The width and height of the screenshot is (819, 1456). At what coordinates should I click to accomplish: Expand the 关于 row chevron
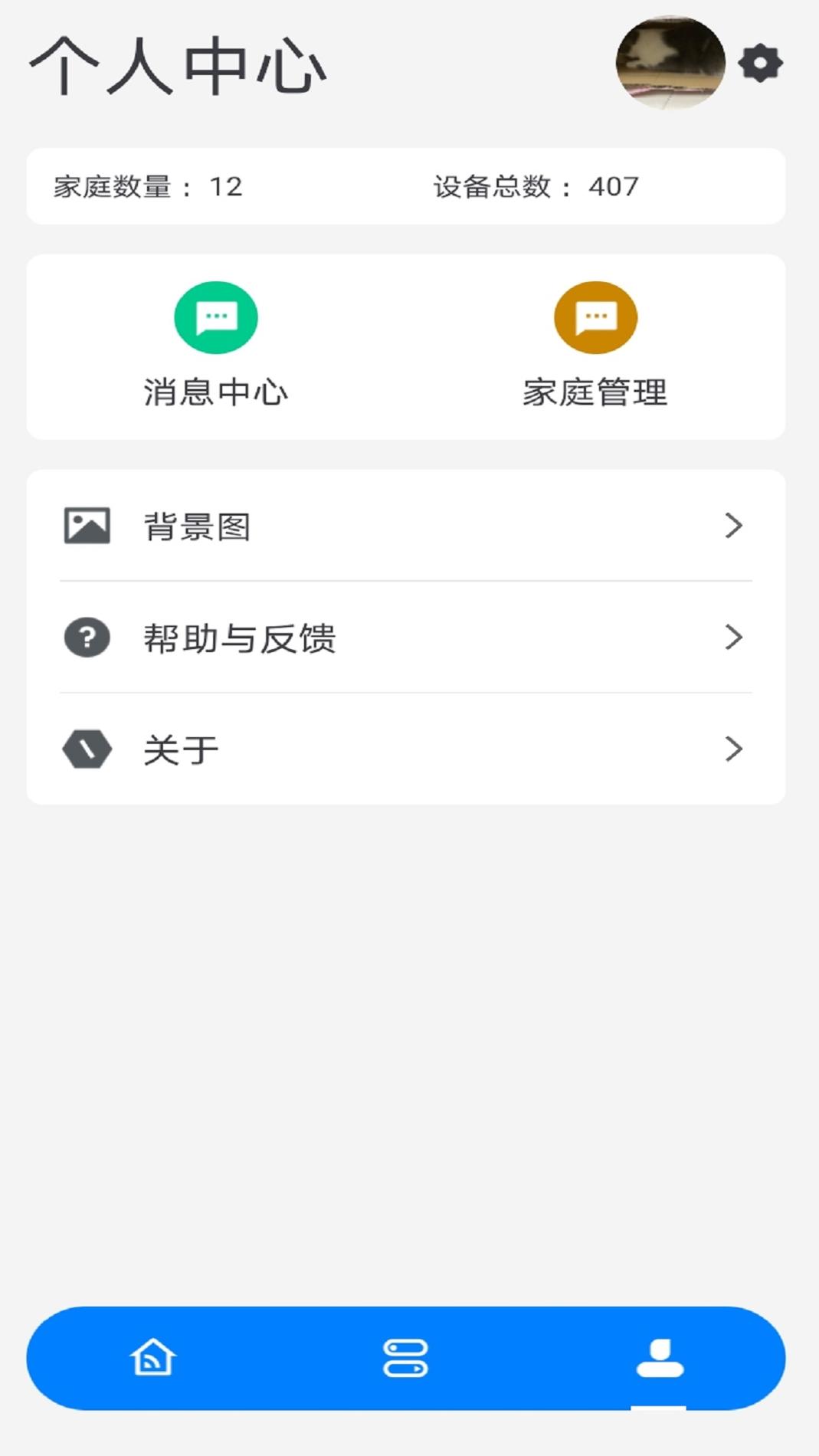point(734,749)
